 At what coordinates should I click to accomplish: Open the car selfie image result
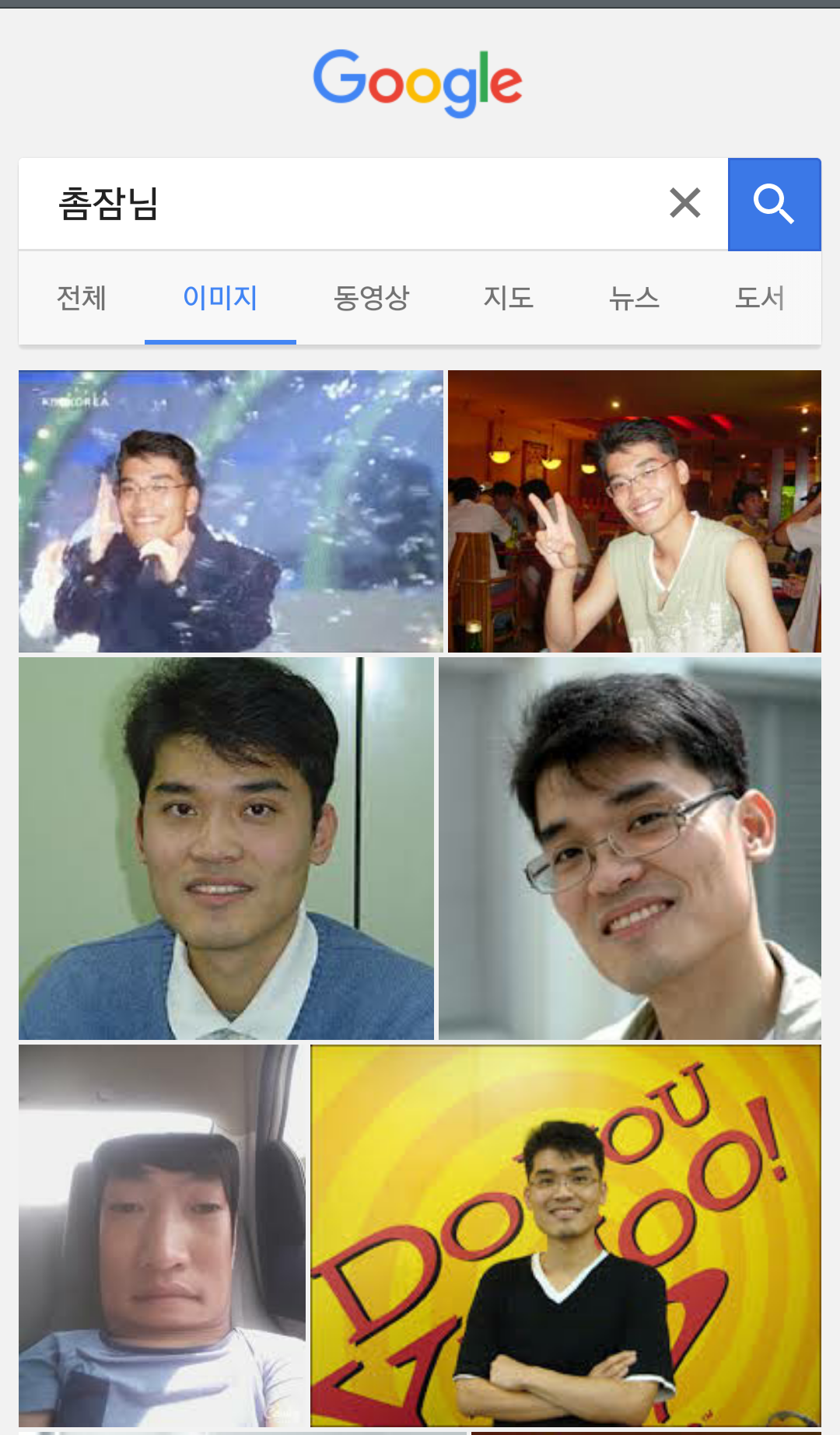[162, 1235]
